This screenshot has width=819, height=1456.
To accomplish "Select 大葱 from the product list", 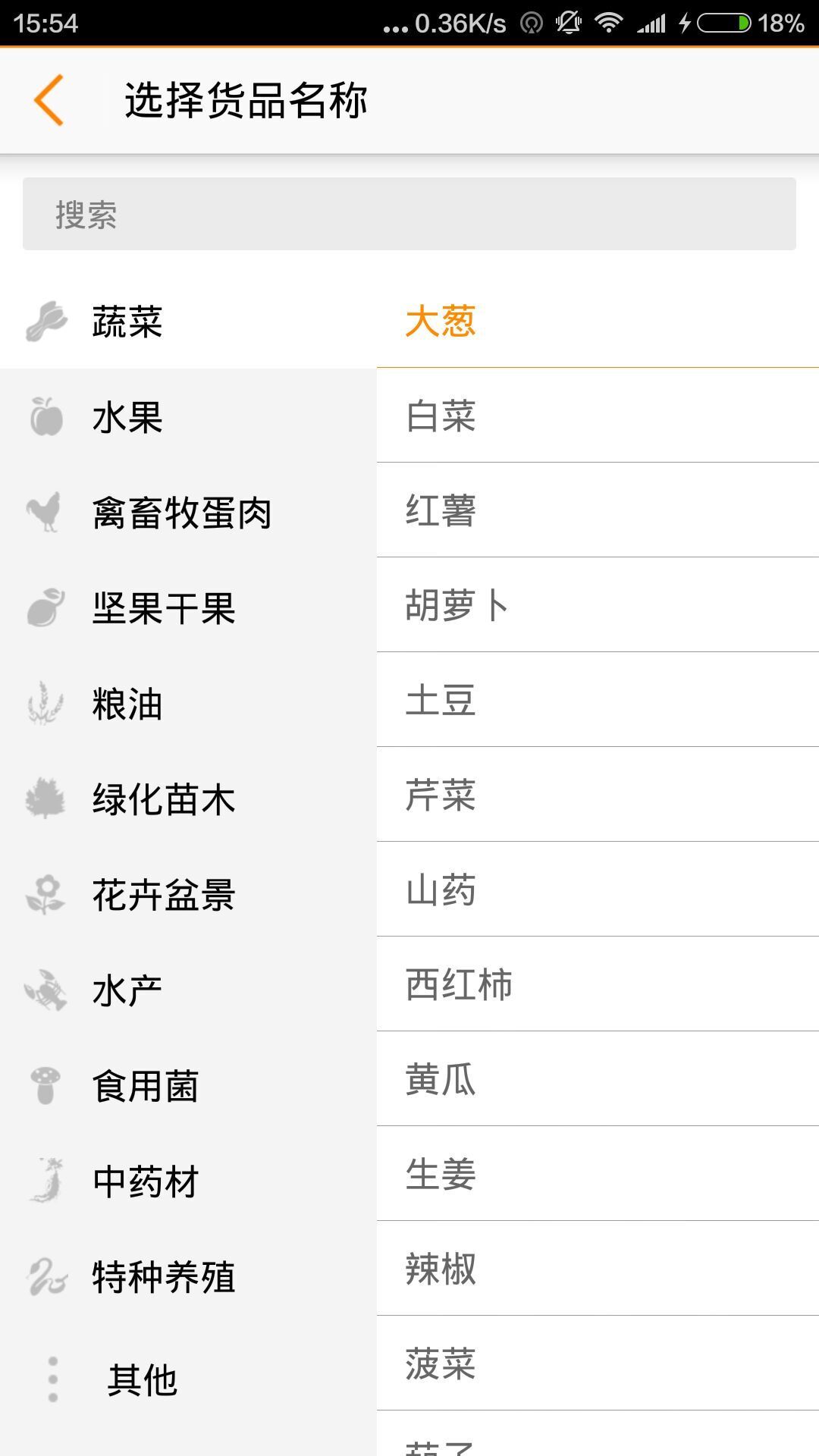I will tap(440, 322).
